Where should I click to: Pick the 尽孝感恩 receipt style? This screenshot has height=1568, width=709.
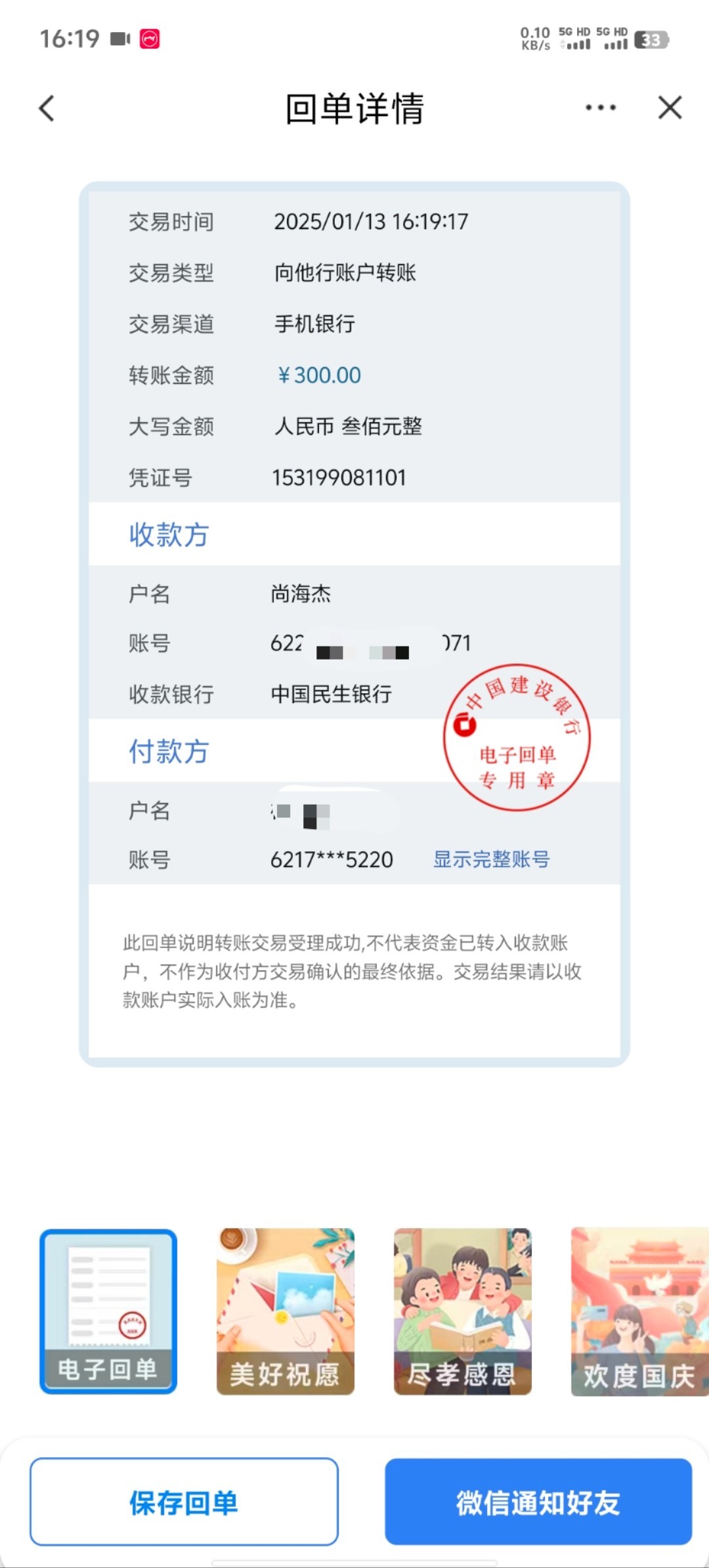click(x=463, y=1311)
